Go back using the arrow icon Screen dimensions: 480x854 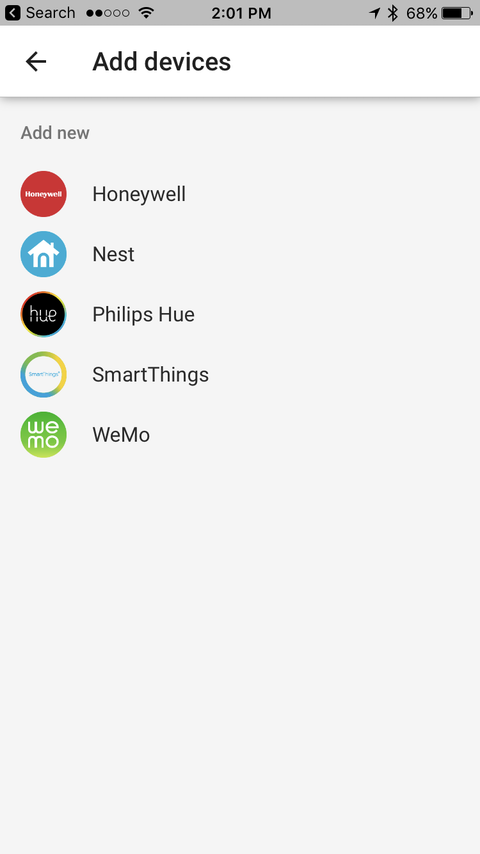tap(36, 62)
